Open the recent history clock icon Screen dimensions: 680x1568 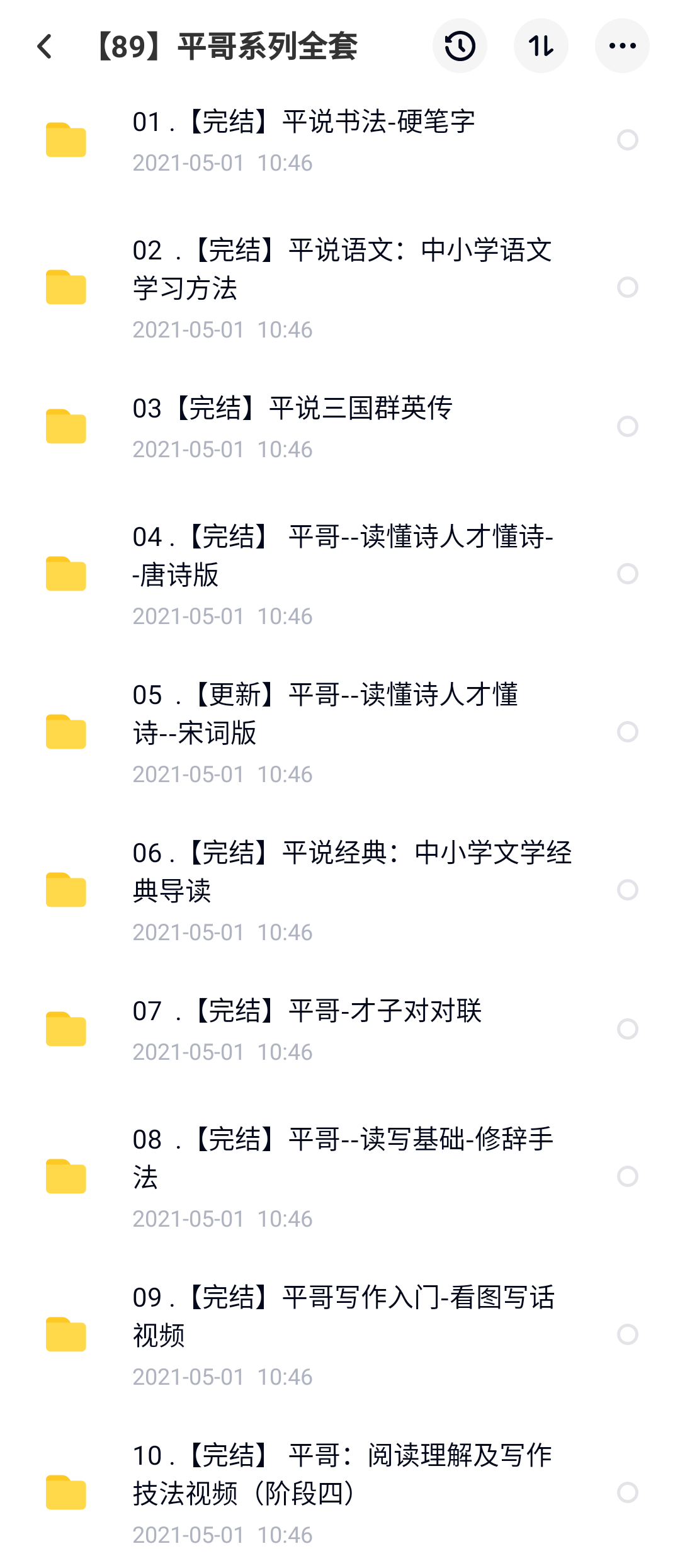click(460, 46)
